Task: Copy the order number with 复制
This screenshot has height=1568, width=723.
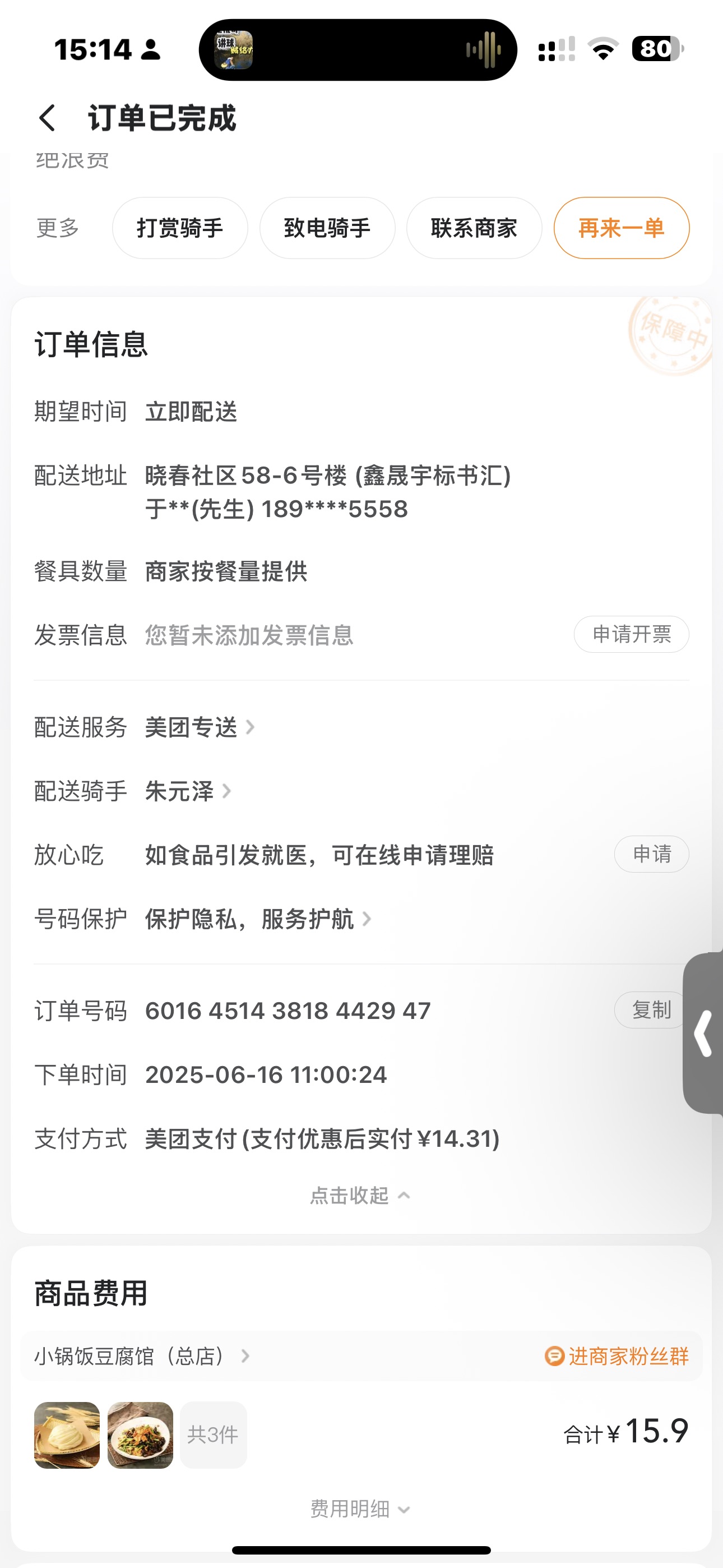Action: point(650,1010)
